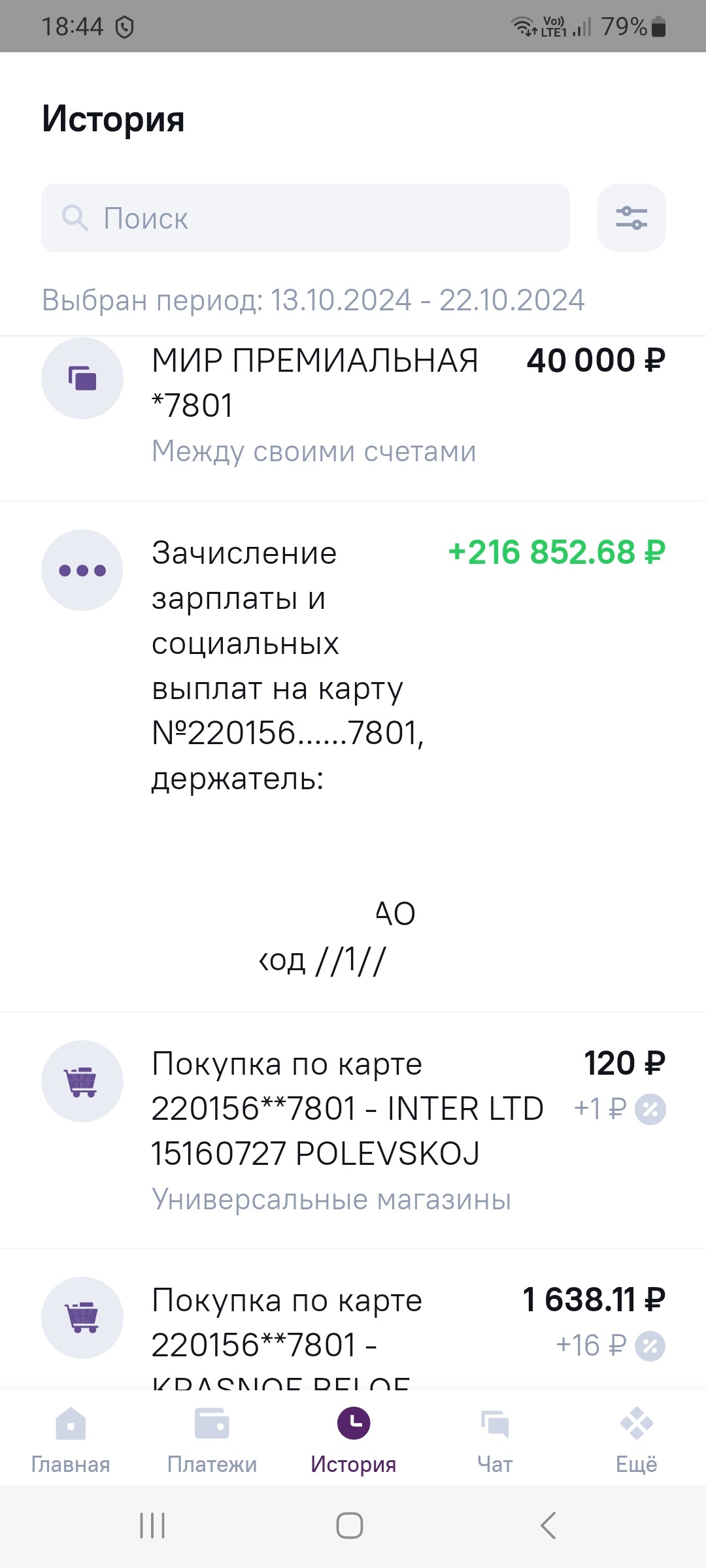Go to the Чат tab

(495, 1441)
